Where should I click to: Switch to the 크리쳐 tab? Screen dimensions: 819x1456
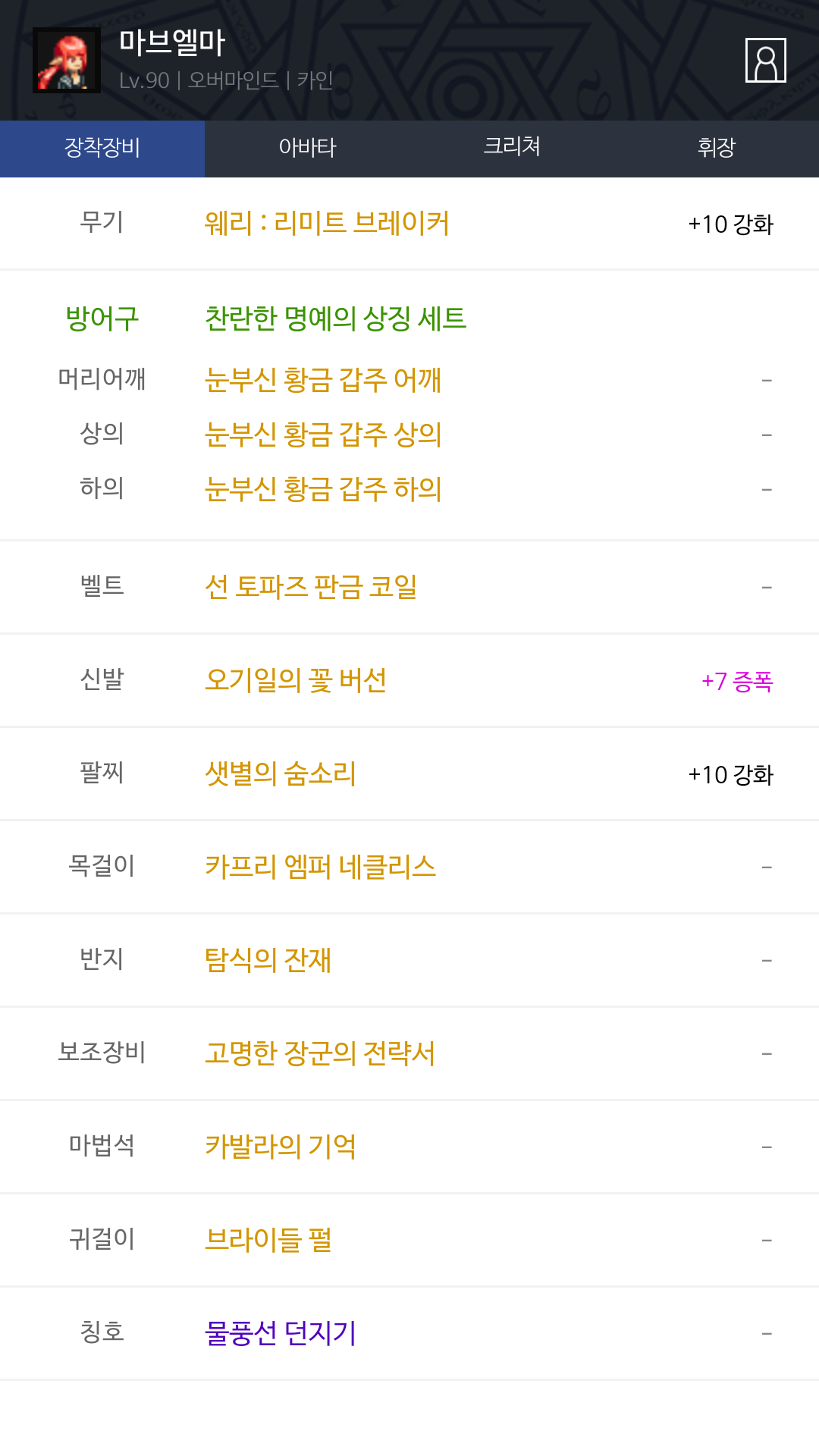[512, 148]
